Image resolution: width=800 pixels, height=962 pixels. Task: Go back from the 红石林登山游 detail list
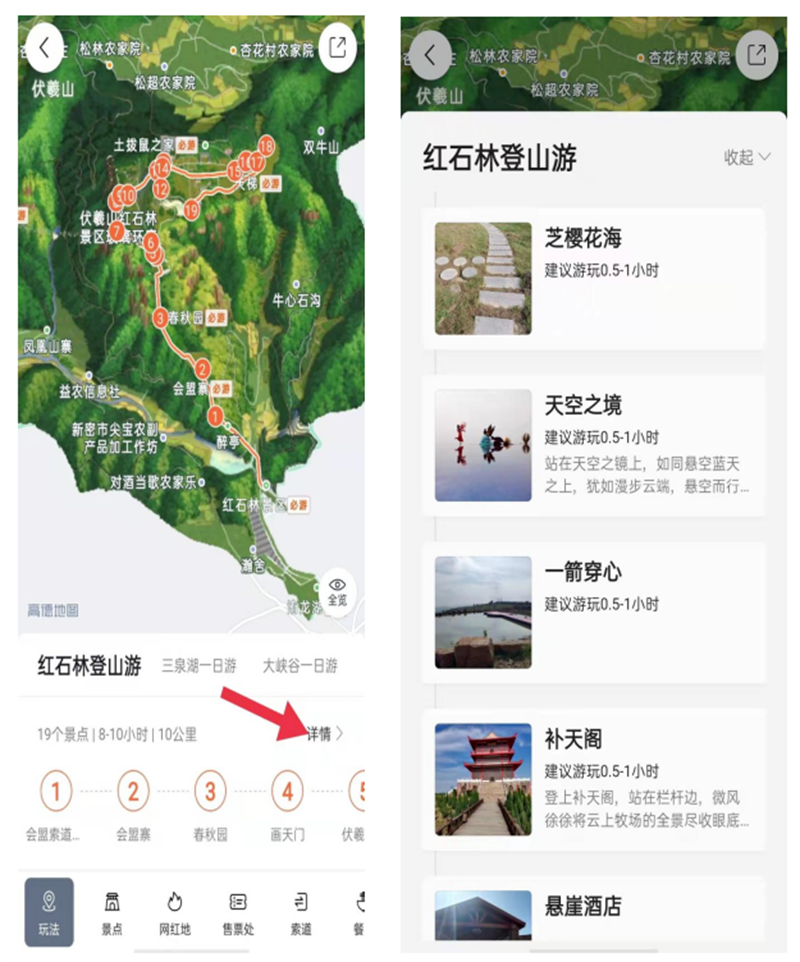click(x=431, y=55)
